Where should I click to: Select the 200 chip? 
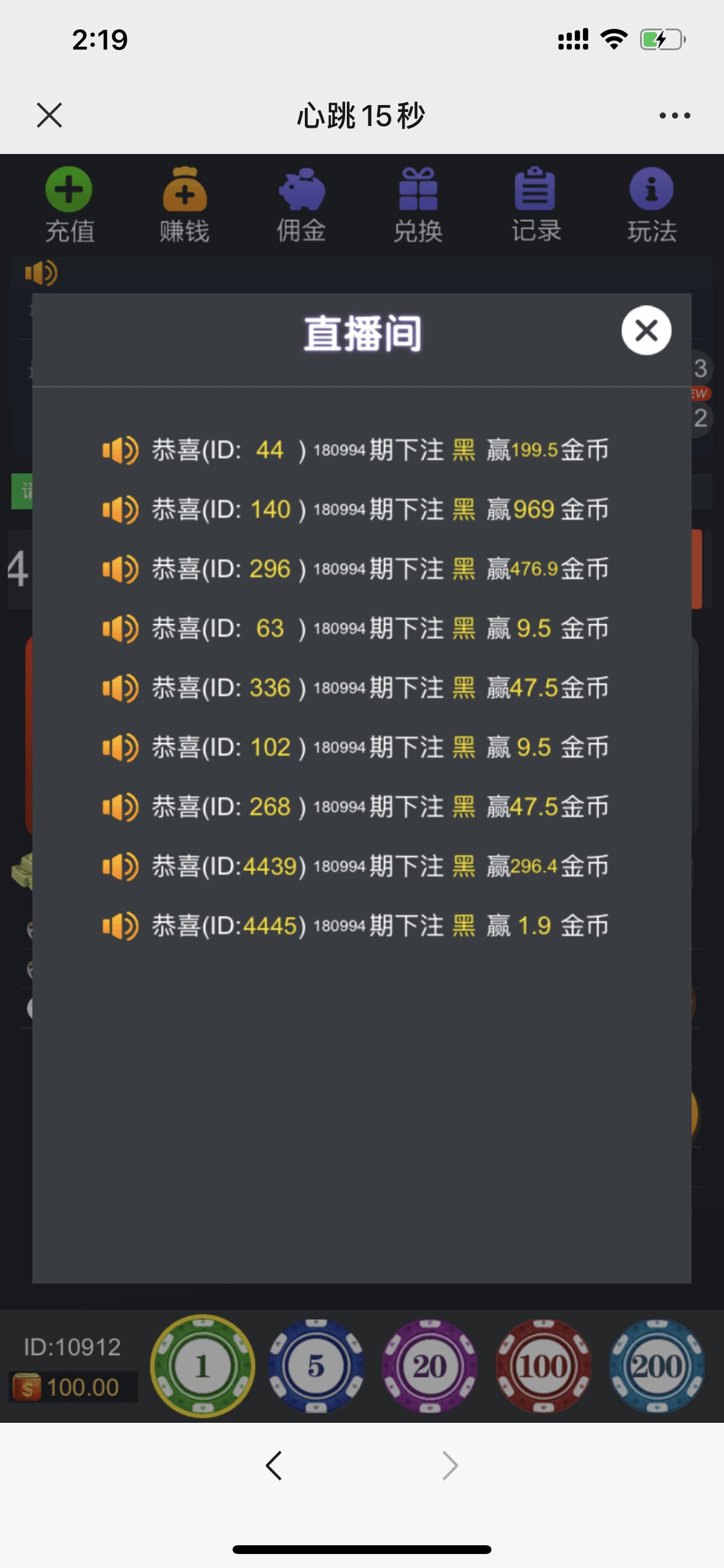pyautogui.click(x=656, y=1367)
